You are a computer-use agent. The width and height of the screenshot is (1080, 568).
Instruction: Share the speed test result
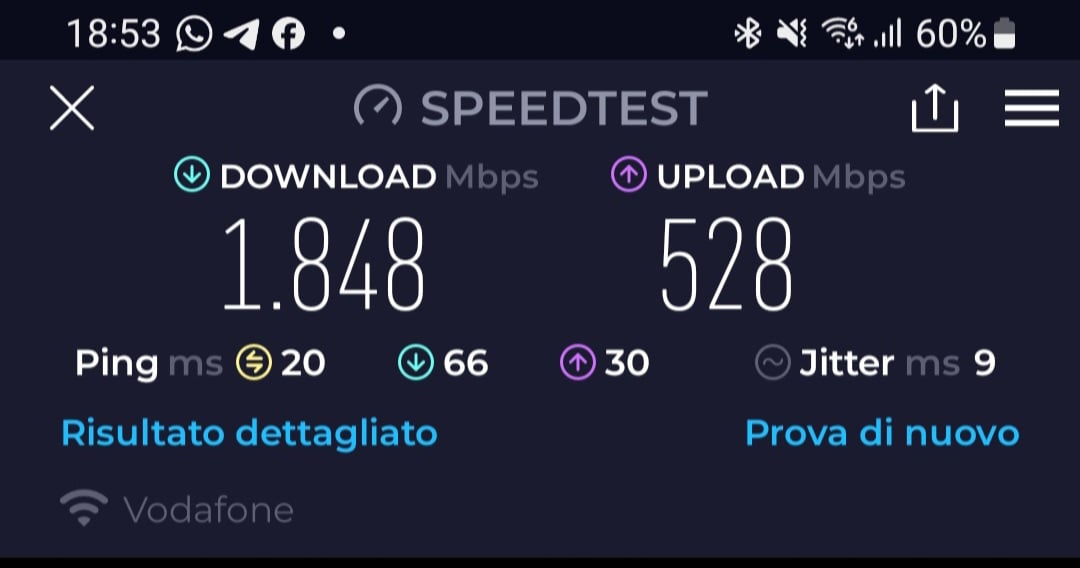click(x=934, y=108)
